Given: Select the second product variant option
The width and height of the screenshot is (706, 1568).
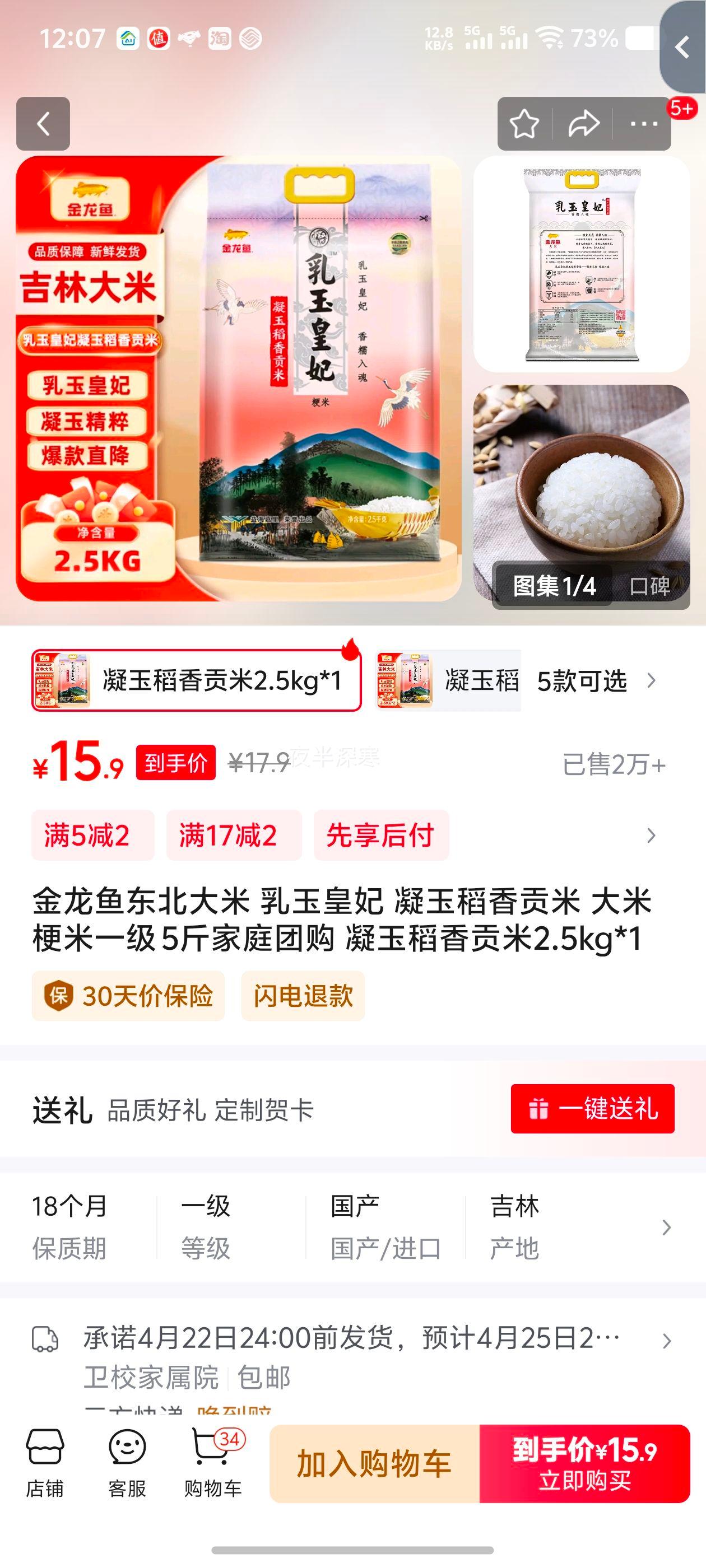Looking at the screenshot, I should click(x=450, y=681).
